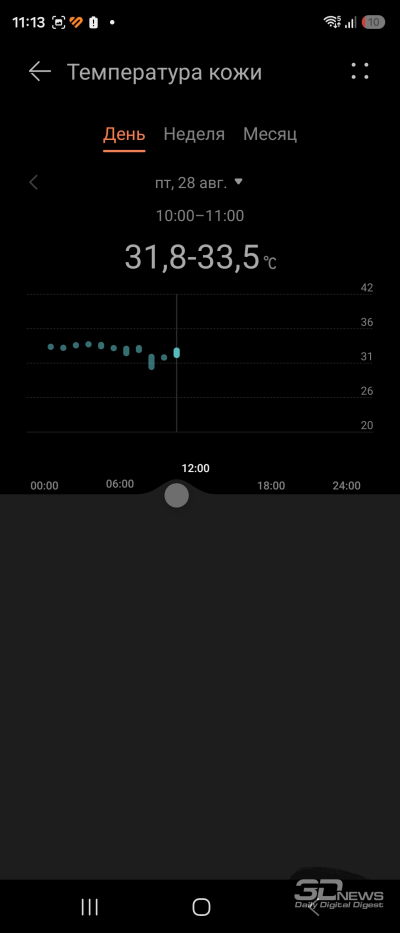Switch to the Месяц tab
This screenshot has width=400, height=933.
270,134
